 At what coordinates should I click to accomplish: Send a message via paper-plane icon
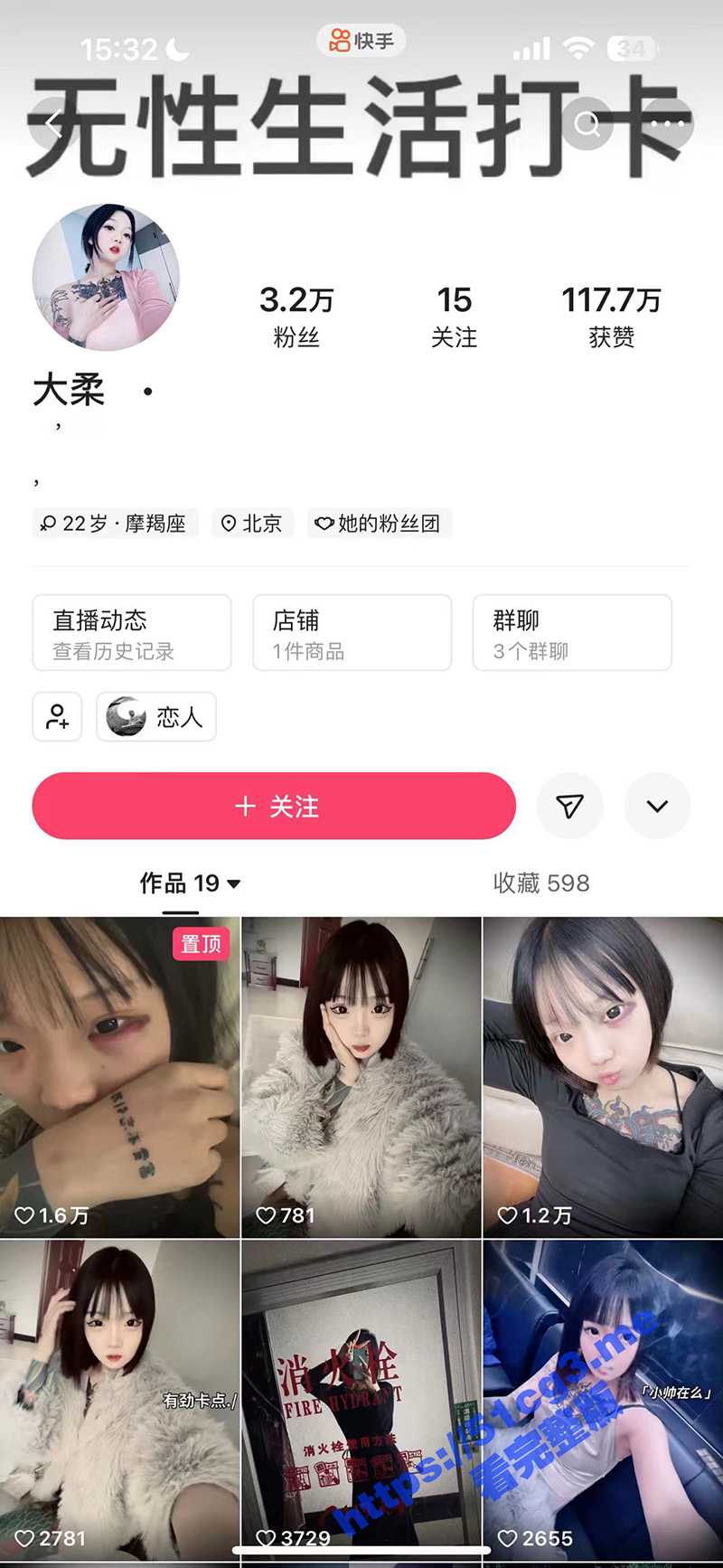[x=569, y=806]
